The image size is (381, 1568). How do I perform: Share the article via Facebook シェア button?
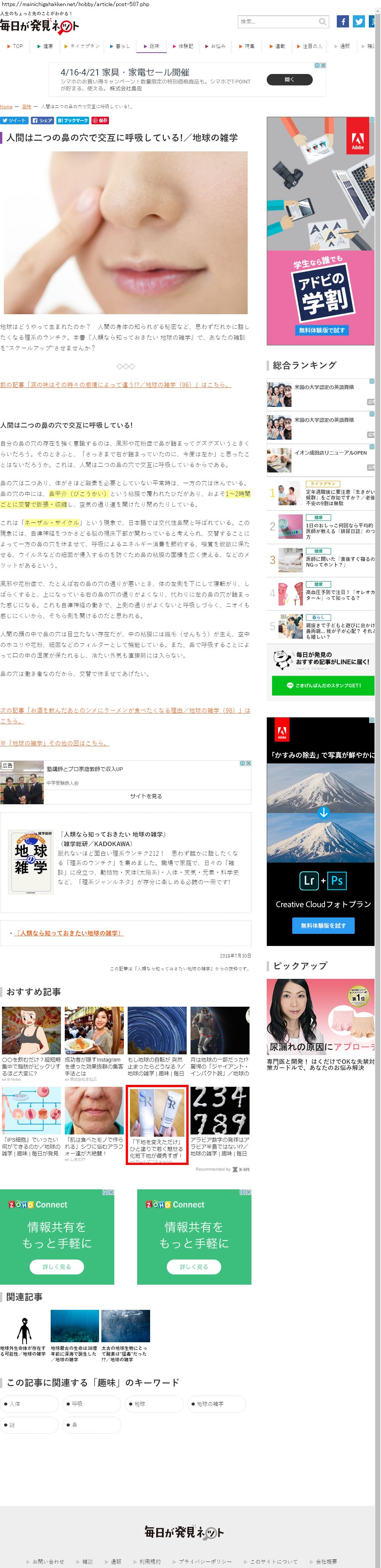tap(43, 120)
